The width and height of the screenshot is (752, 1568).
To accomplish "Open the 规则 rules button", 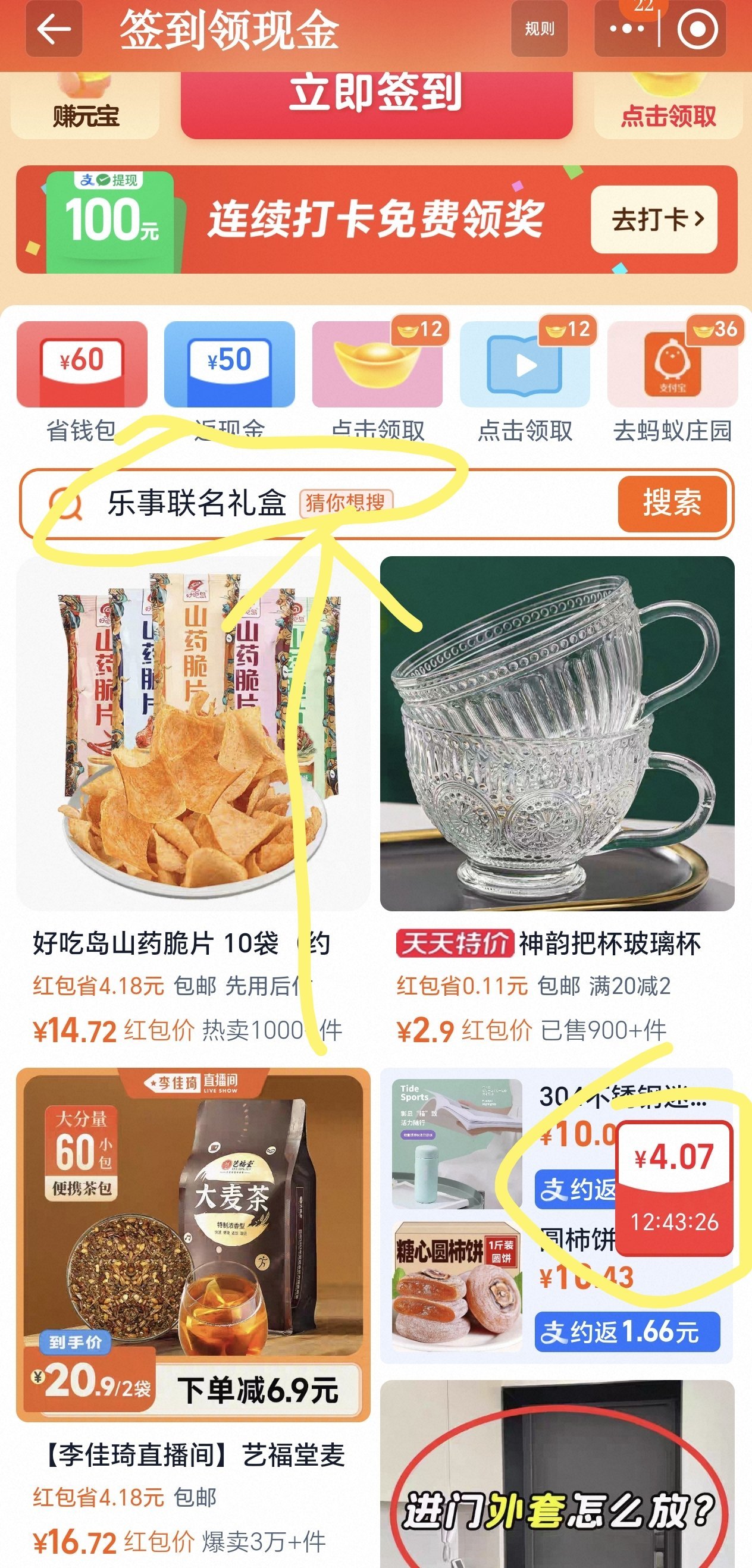I will [x=539, y=29].
